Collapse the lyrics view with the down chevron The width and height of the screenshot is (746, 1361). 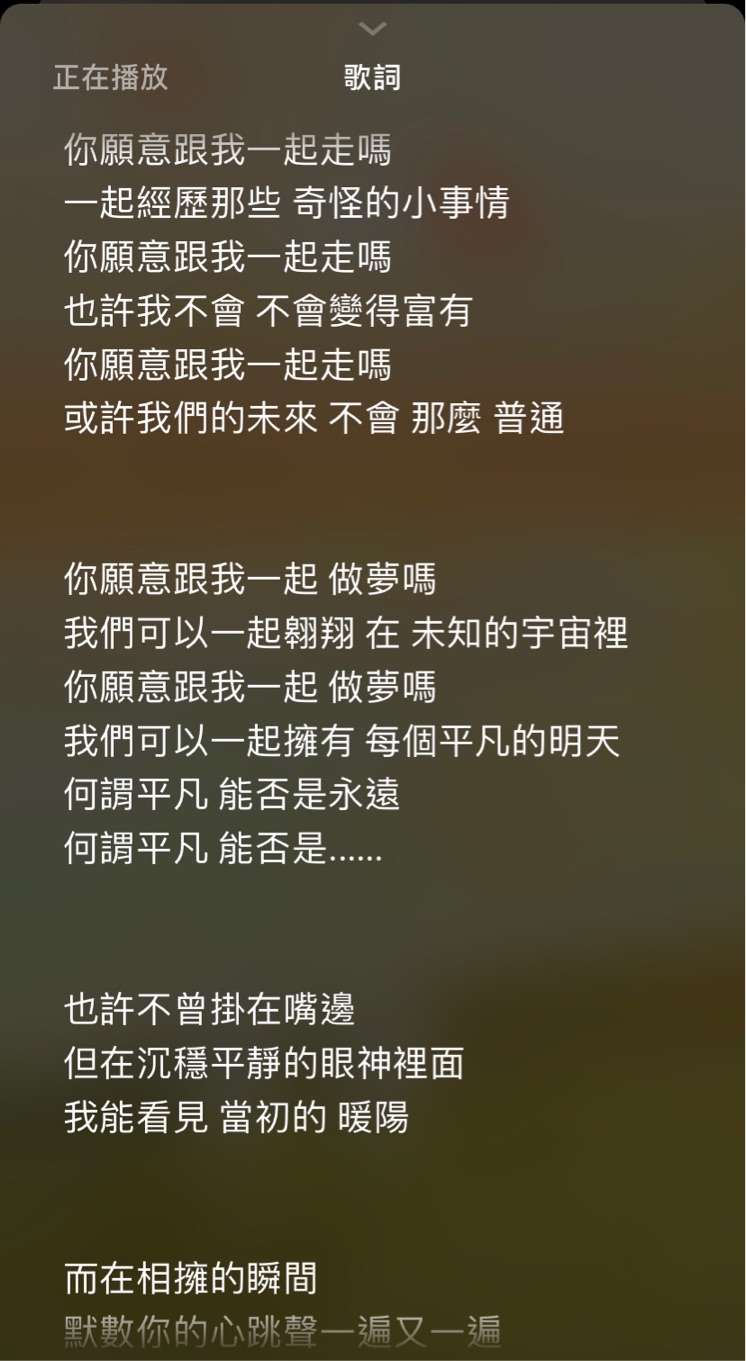click(x=372, y=29)
